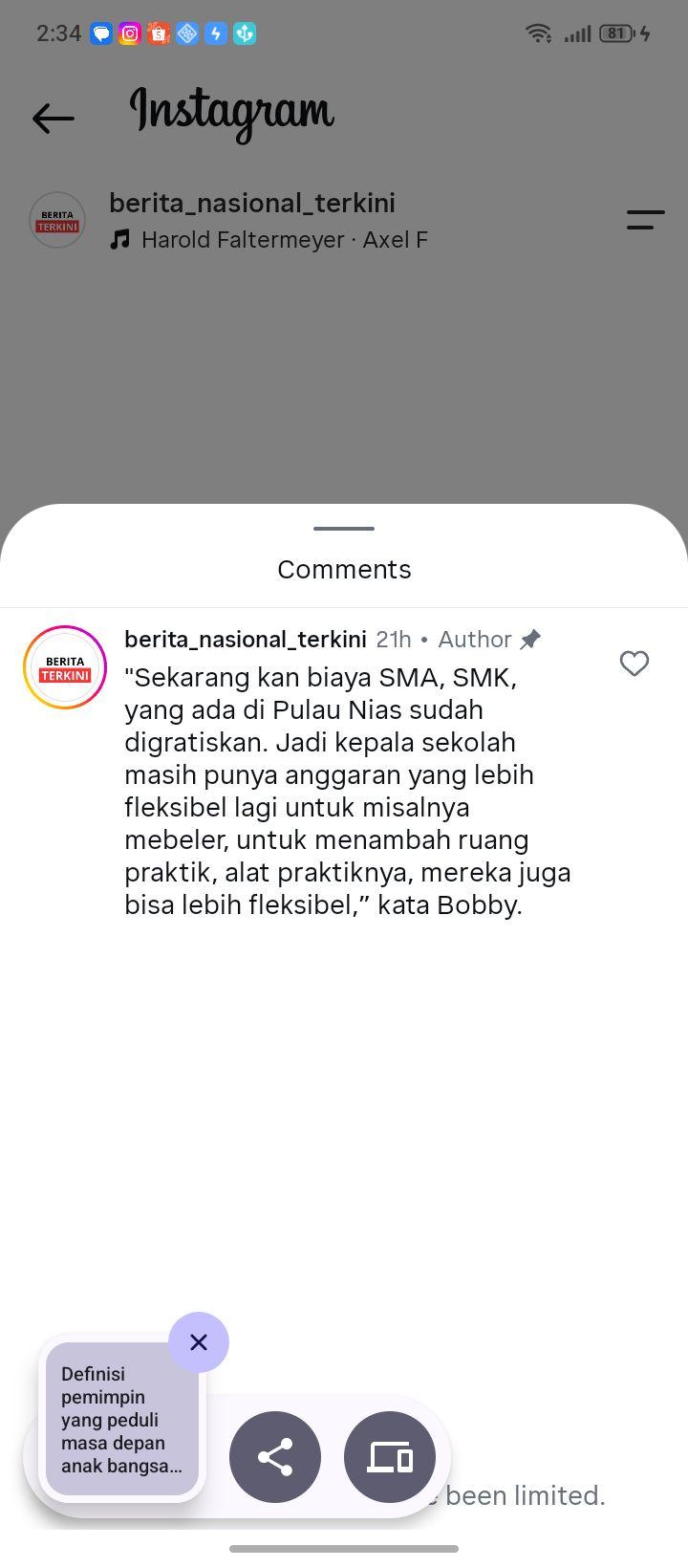Open berita_nasional_terkini profile from post header
Screen dimensions: 688x1568
point(252,203)
